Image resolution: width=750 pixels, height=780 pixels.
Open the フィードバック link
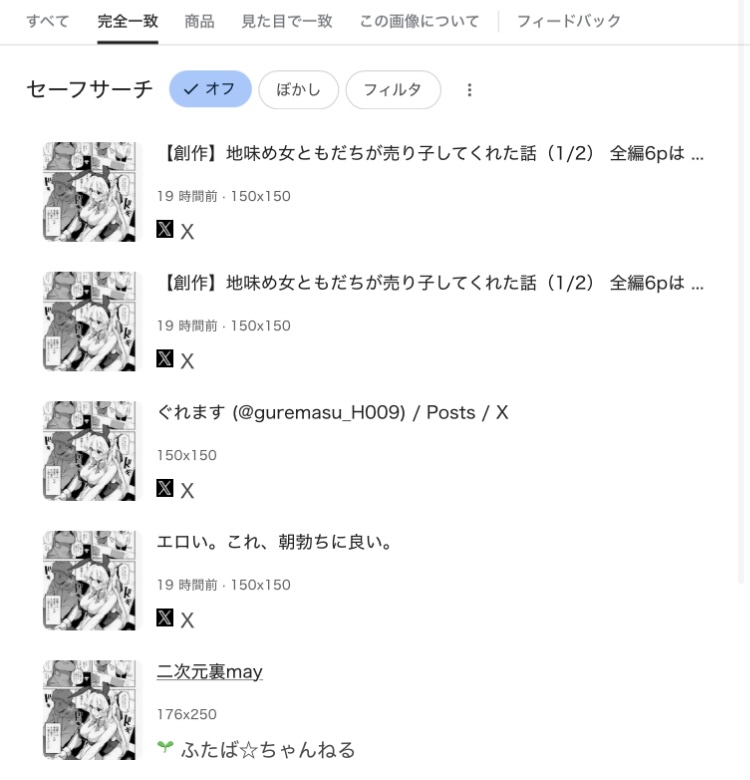point(568,21)
